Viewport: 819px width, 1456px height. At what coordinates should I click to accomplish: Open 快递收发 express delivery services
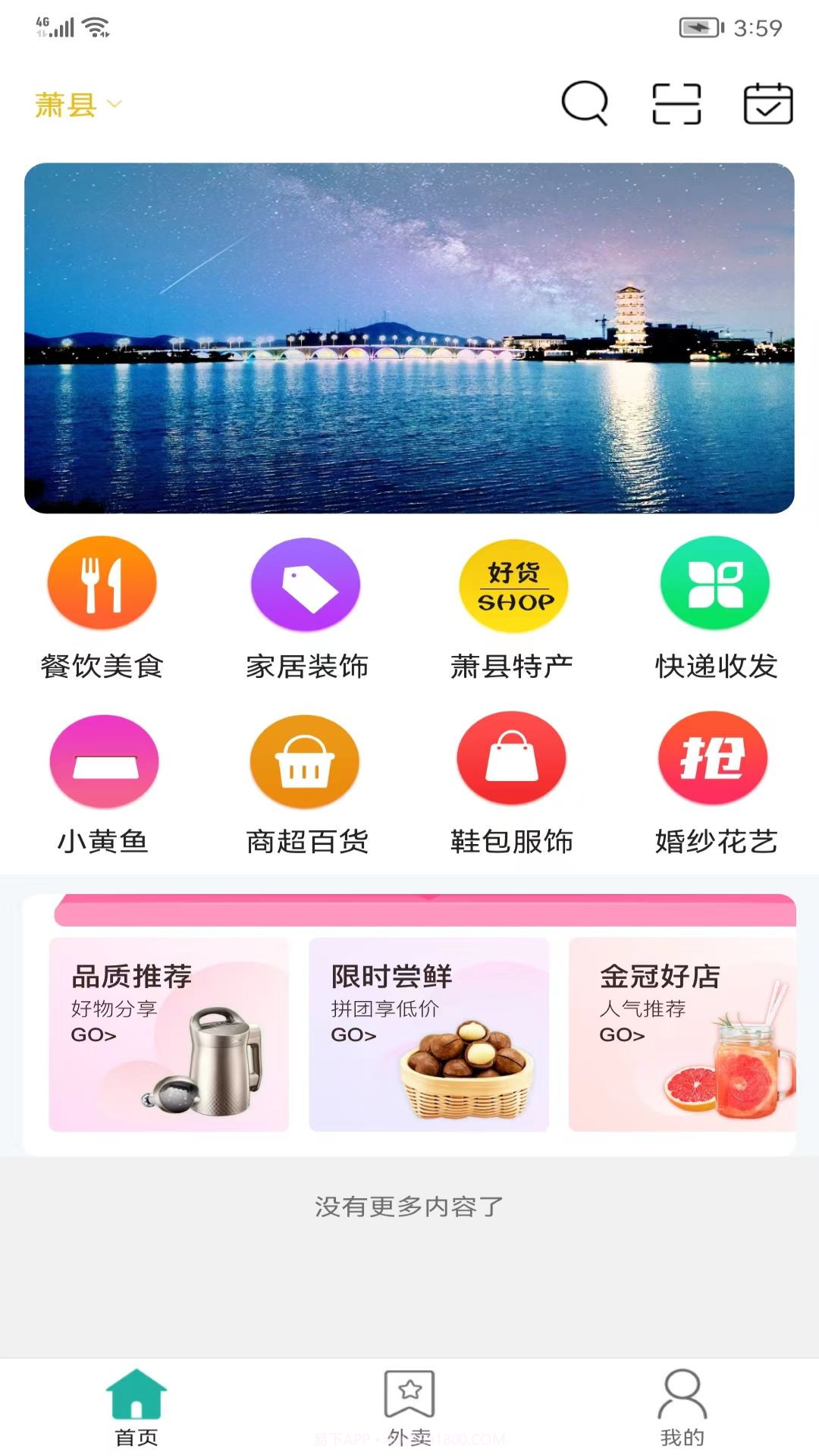715,584
